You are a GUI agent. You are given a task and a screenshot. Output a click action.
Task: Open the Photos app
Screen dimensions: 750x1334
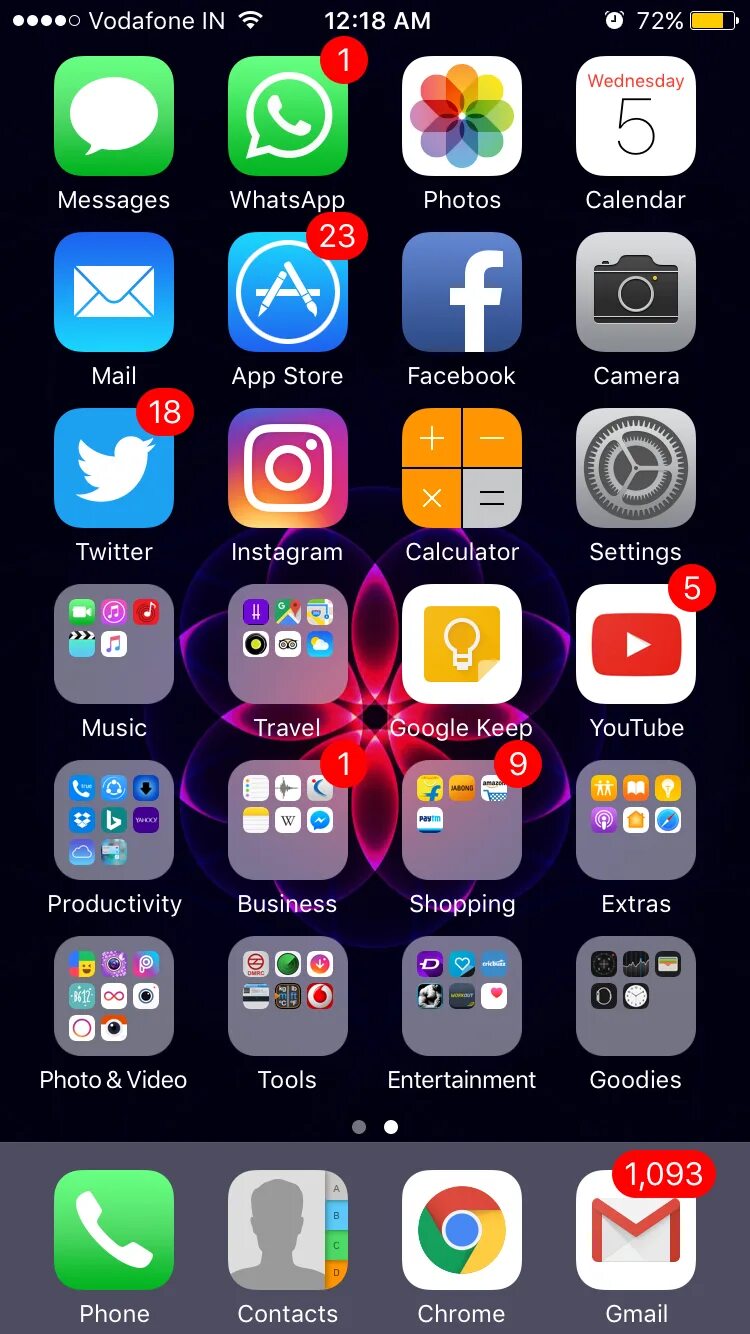[462, 116]
